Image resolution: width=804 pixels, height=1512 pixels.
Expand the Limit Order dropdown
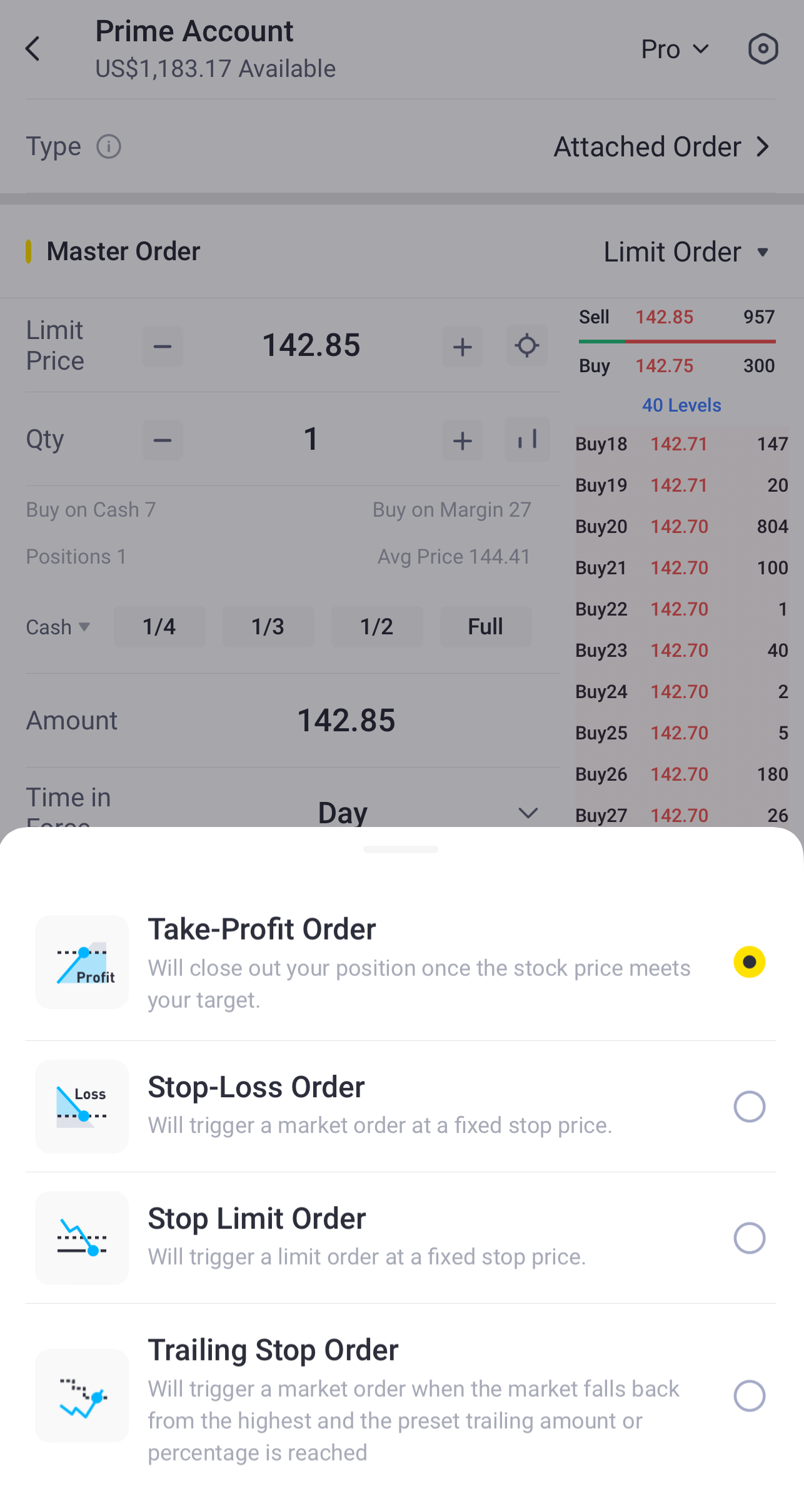(686, 252)
